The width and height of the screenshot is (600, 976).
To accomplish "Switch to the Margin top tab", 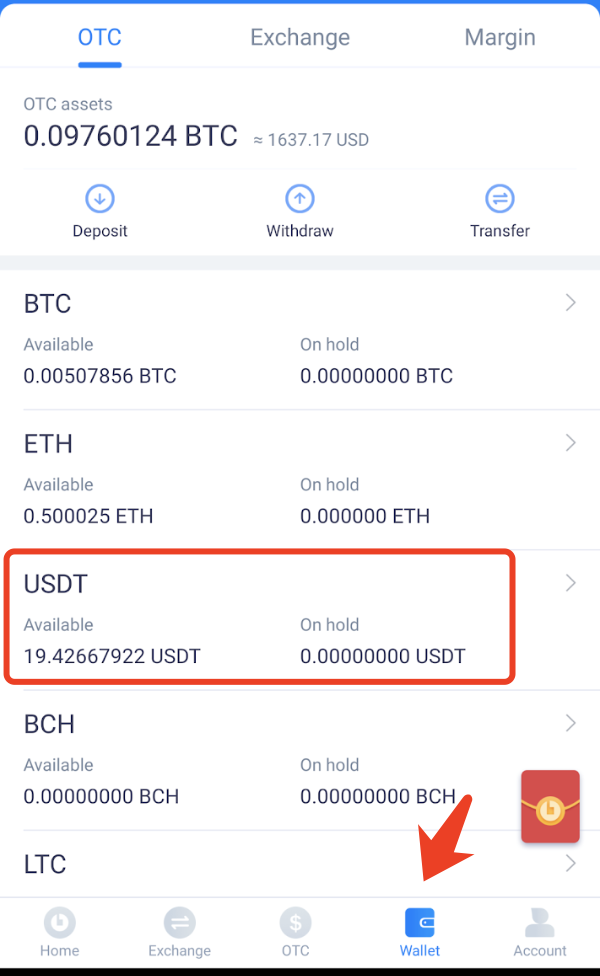I will pos(500,37).
